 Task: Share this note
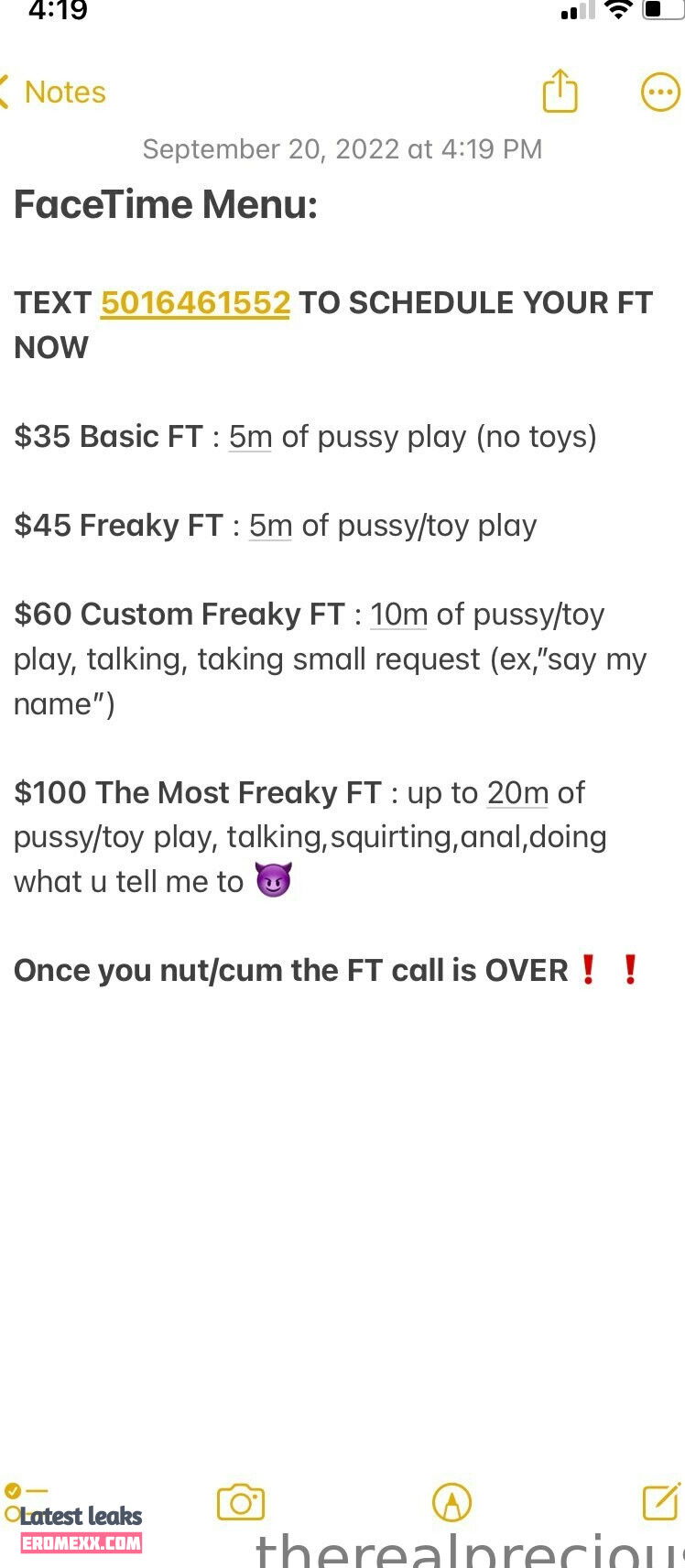click(560, 92)
